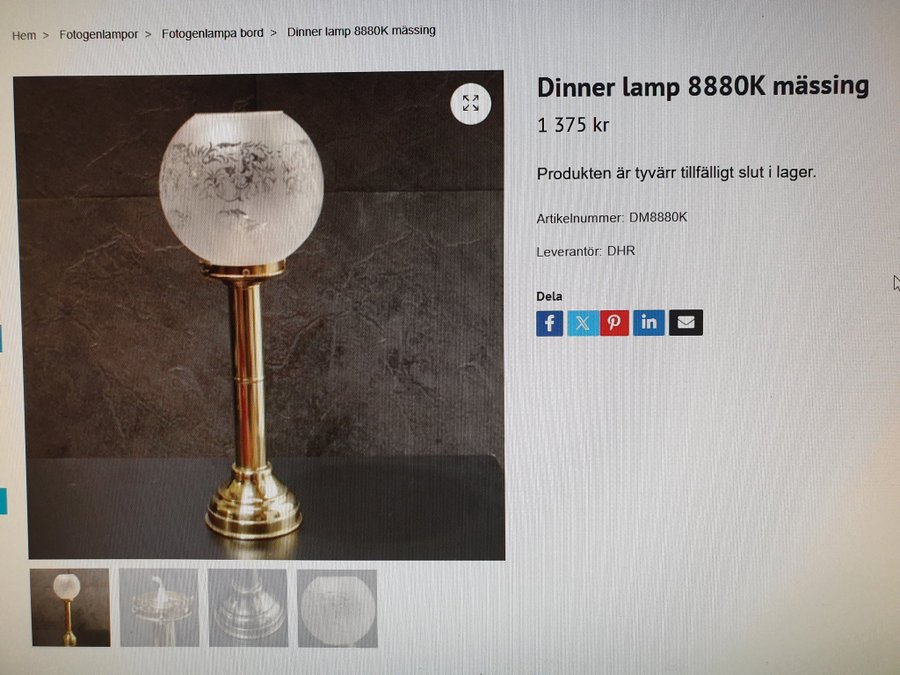Open Fotogenlampa bord breadcrumb link
The width and height of the screenshot is (900, 675).
tap(213, 33)
